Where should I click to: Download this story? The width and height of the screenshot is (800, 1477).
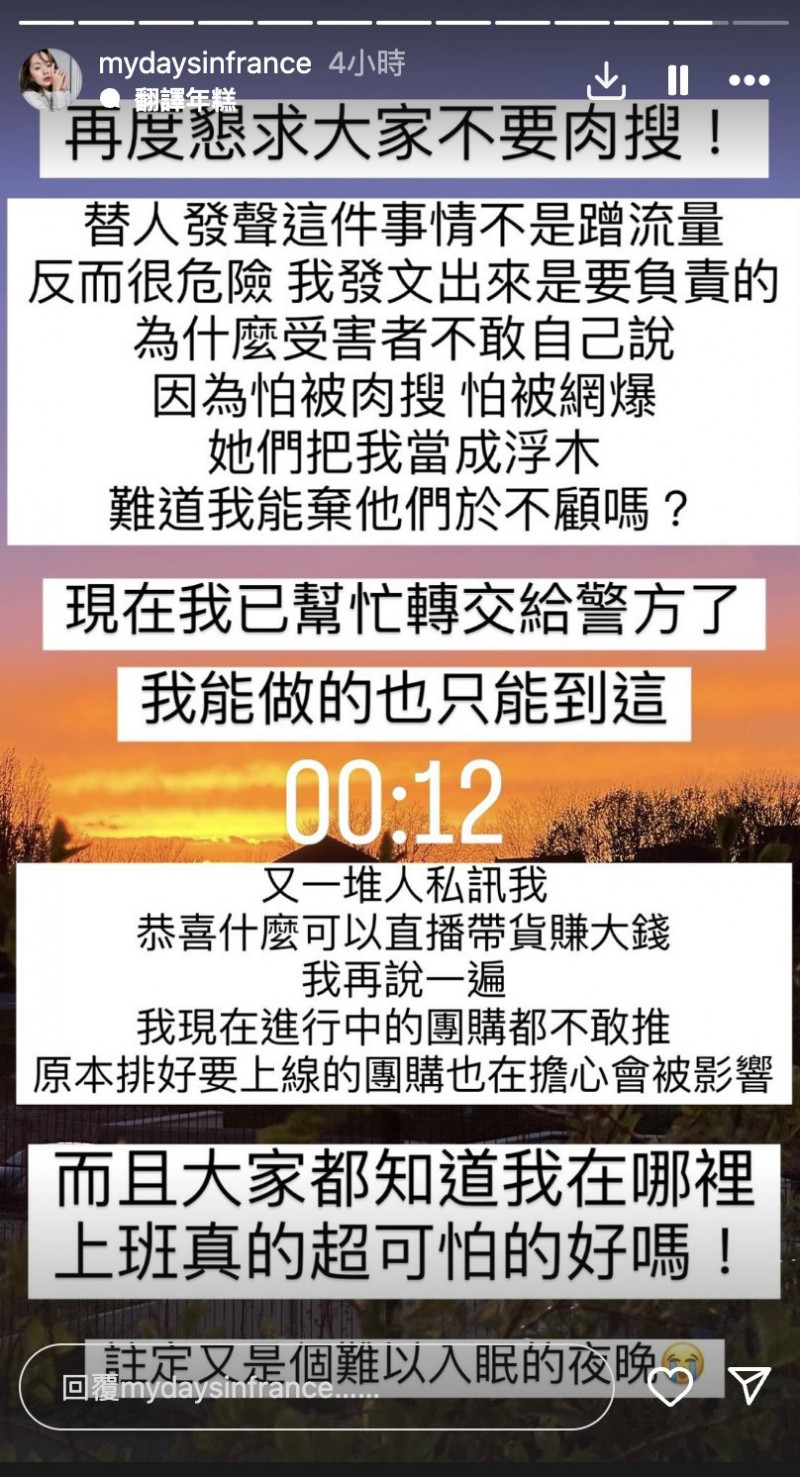606,80
